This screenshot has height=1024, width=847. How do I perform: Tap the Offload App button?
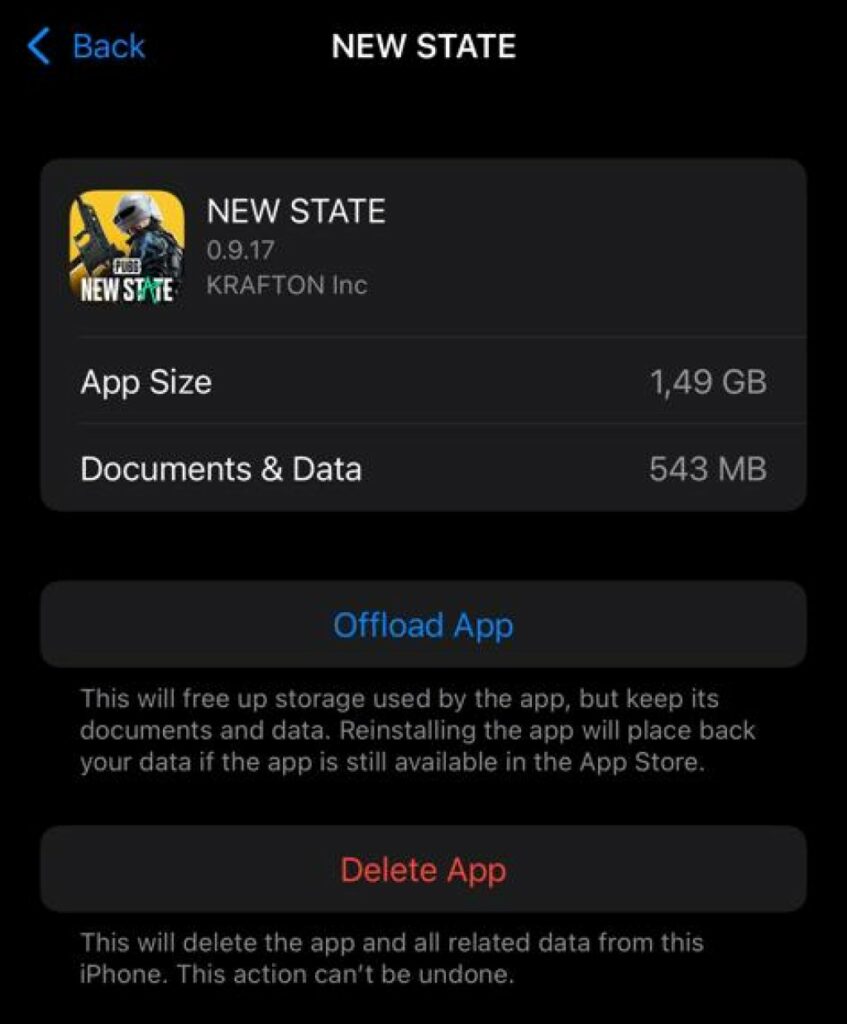click(x=423, y=625)
